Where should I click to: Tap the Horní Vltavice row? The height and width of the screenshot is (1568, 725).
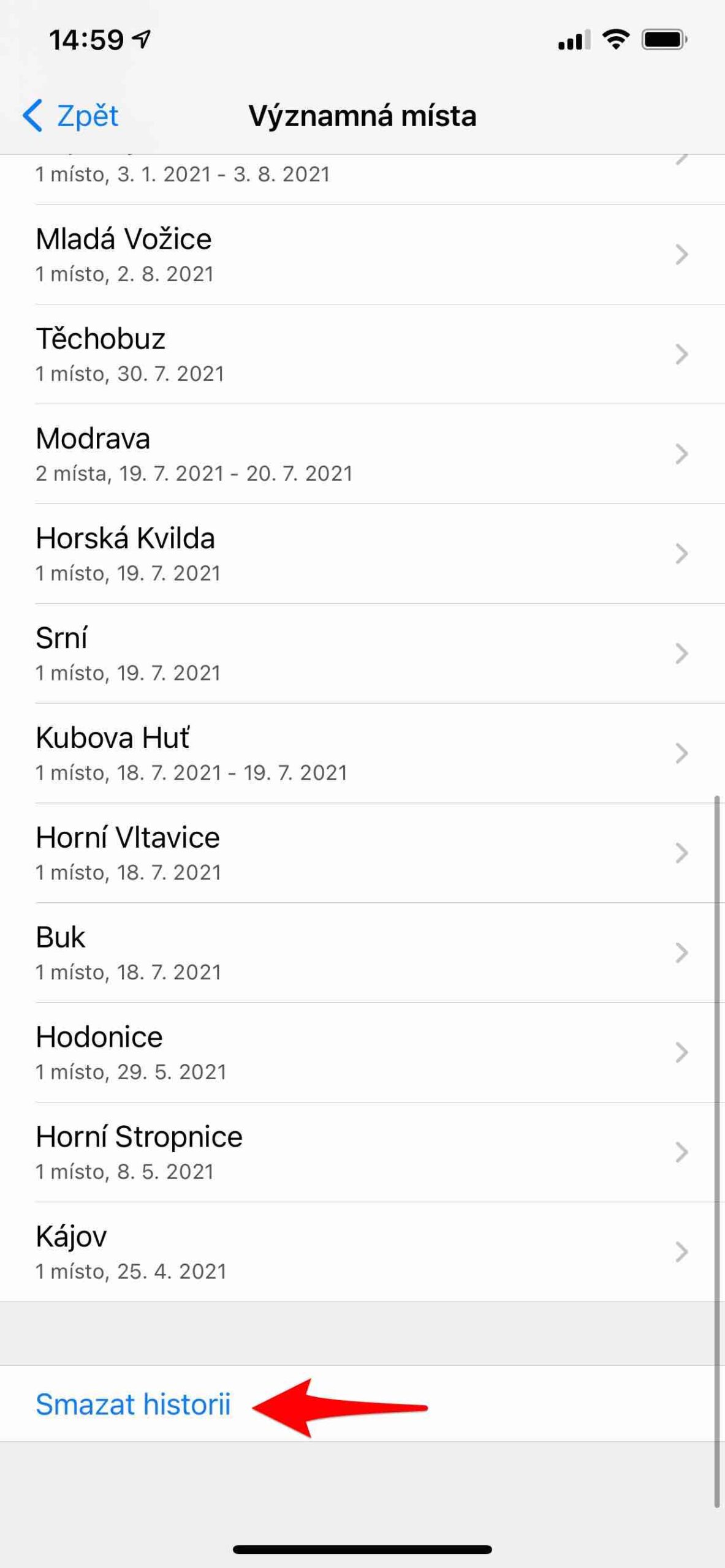pos(362,854)
